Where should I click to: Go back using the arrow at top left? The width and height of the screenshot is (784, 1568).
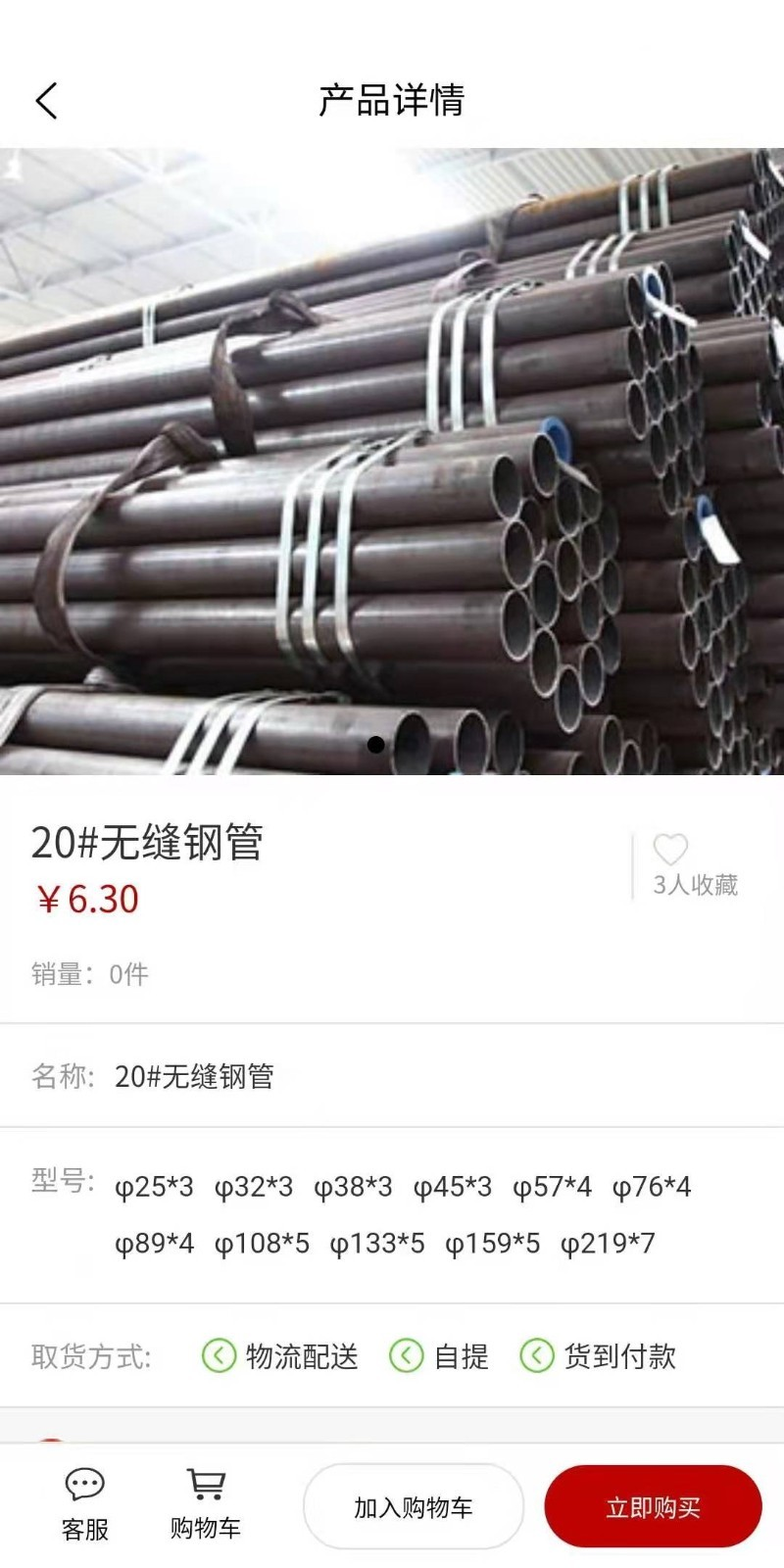click(46, 100)
